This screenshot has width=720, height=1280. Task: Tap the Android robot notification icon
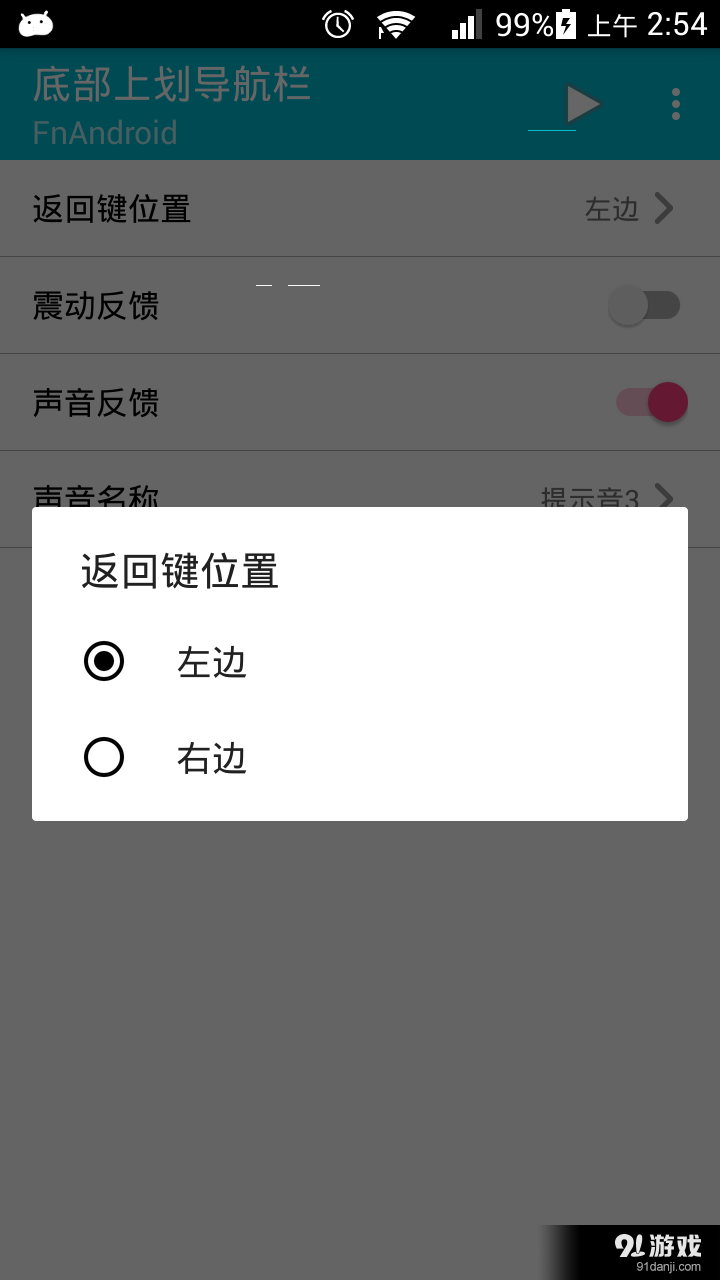coord(35,22)
